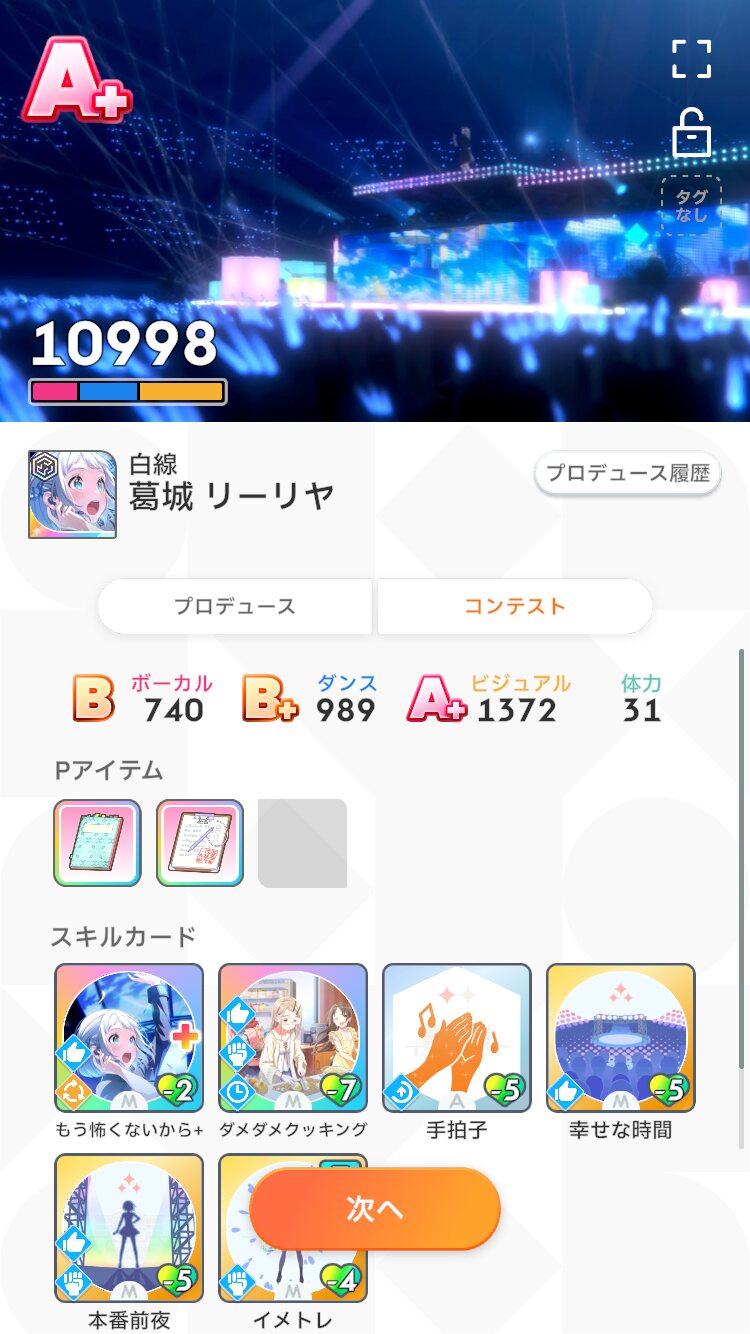Check the 幸せな時間 skill card
The width and height of the screenshot is (750, 1334).
click(x=621, y=1038)
